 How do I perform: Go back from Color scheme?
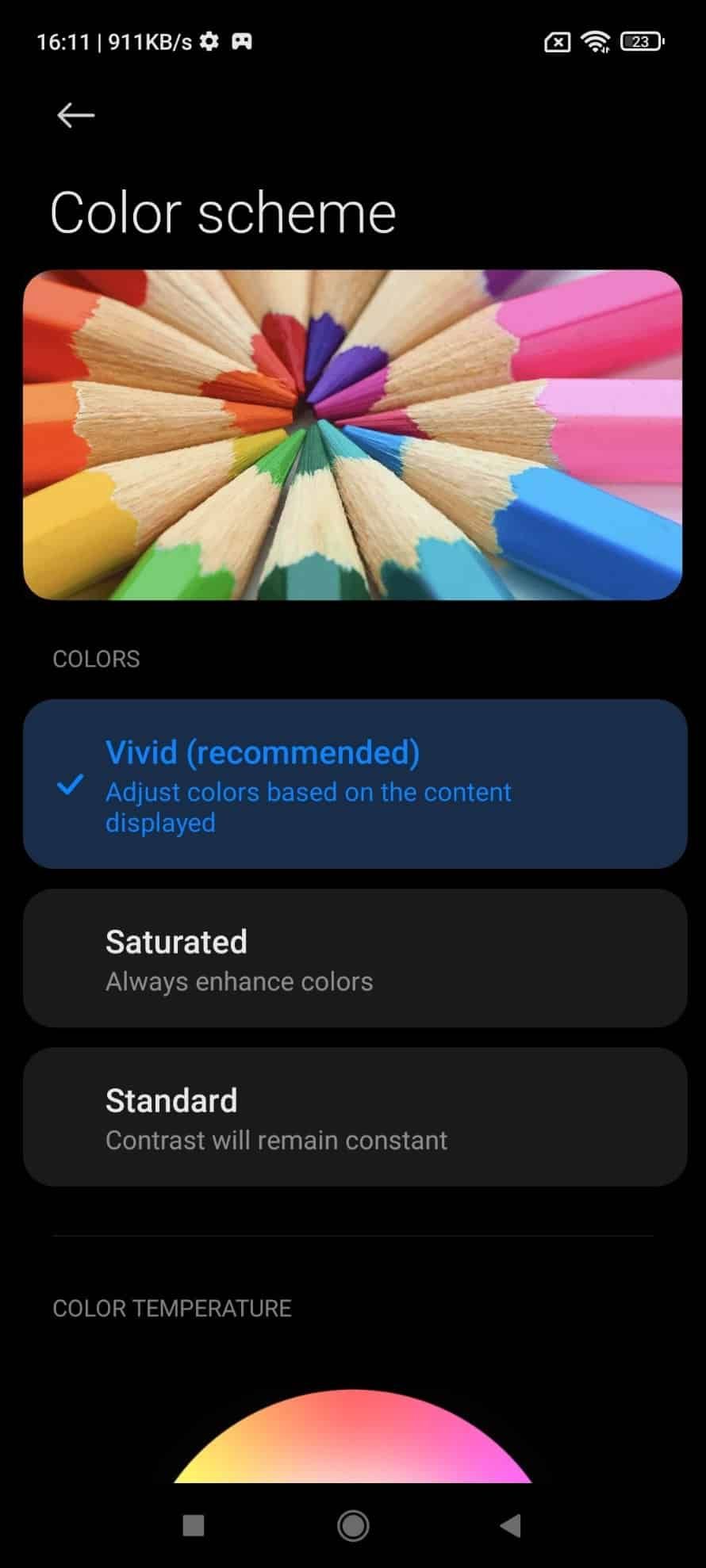pyautogui.click(x=76, y=116)
